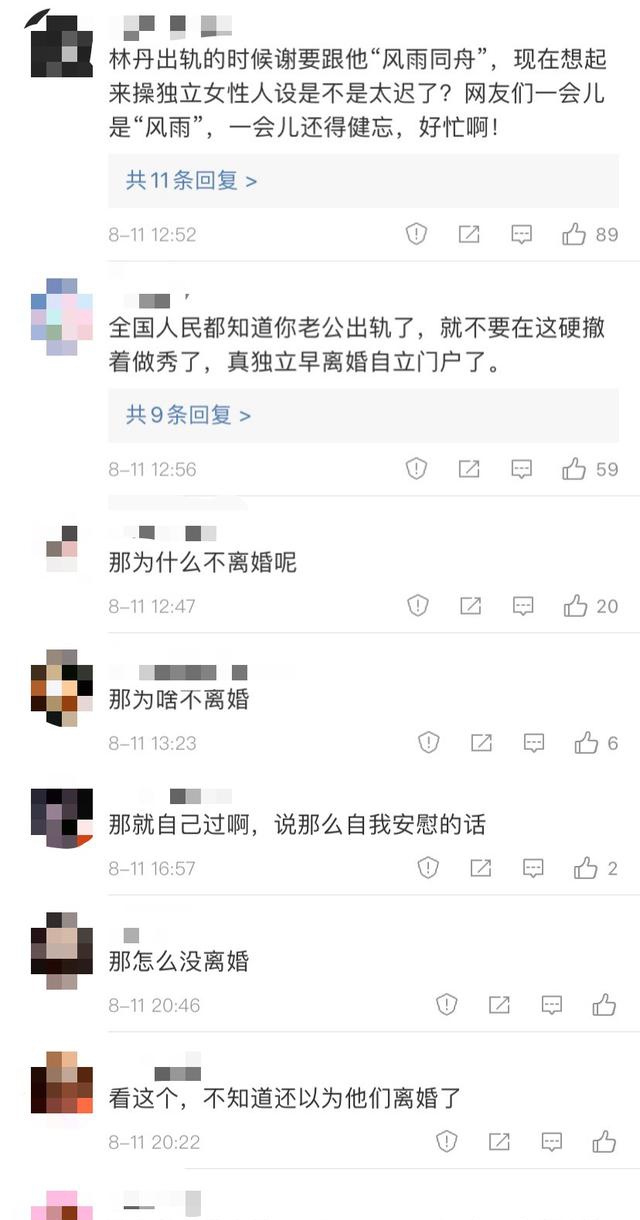Report the comment 那为什么不离婚呢

pyautogui.click(x=417, y=605)
